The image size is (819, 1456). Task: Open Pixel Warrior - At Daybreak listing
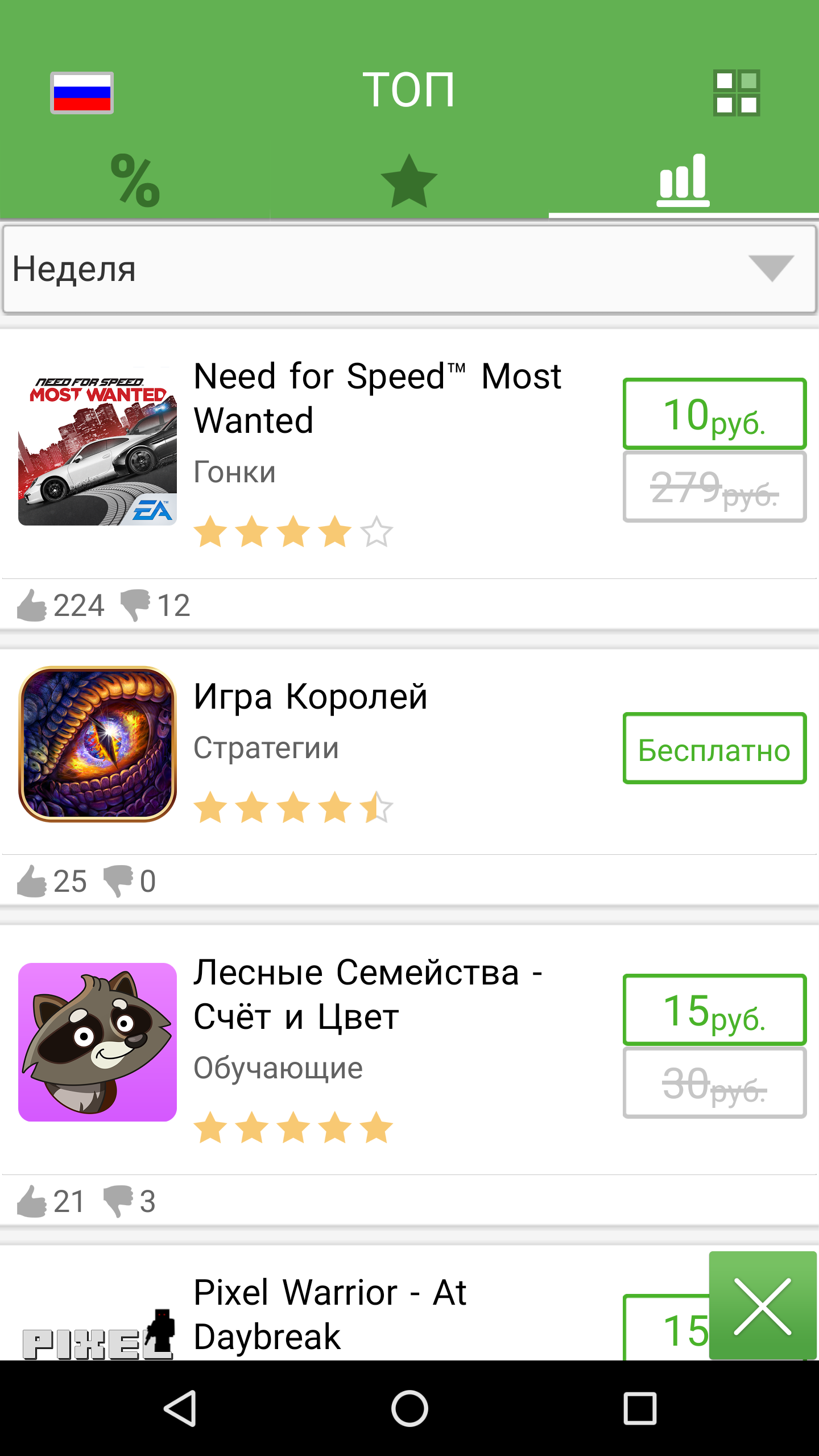click(330, 1314)
